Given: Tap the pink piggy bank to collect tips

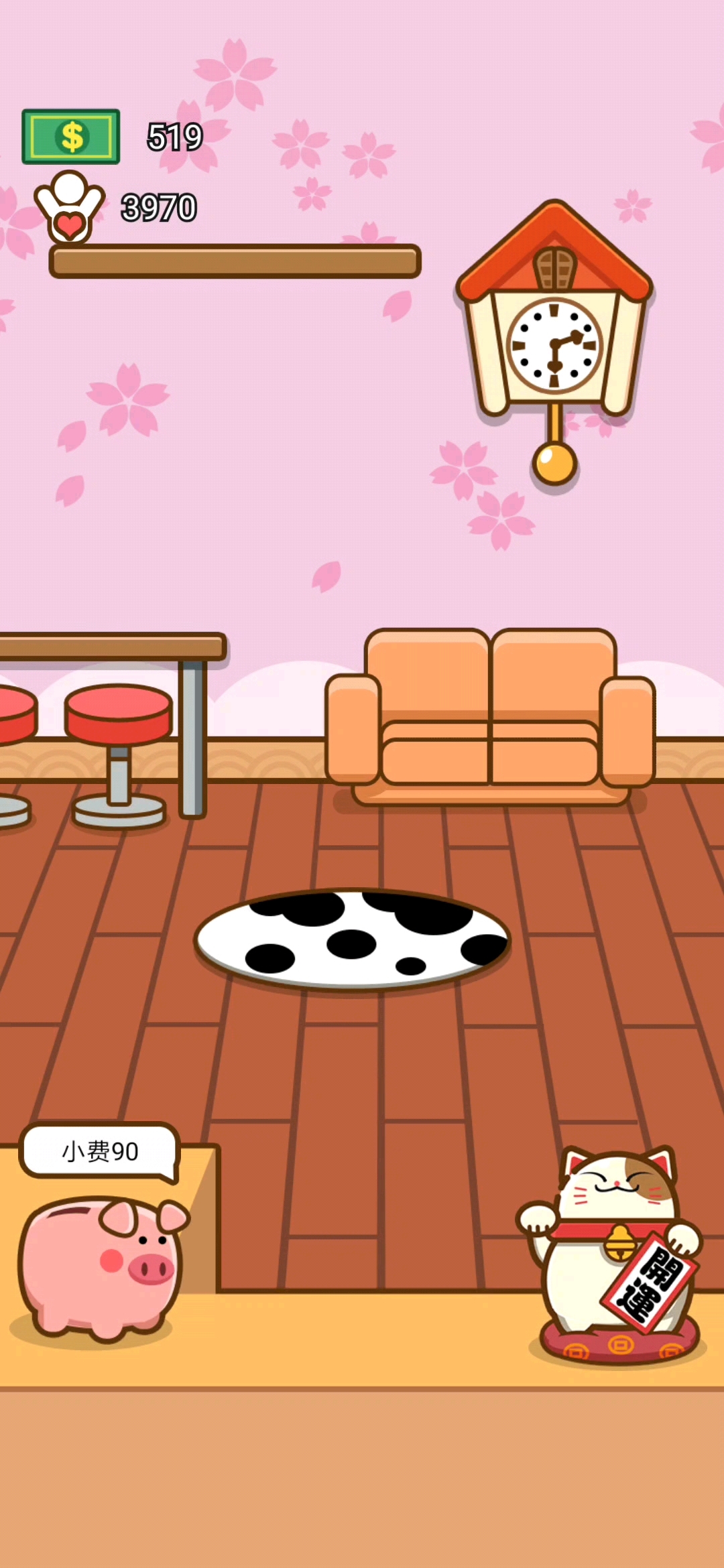Looking at the screenshot, I should 101,1266.
